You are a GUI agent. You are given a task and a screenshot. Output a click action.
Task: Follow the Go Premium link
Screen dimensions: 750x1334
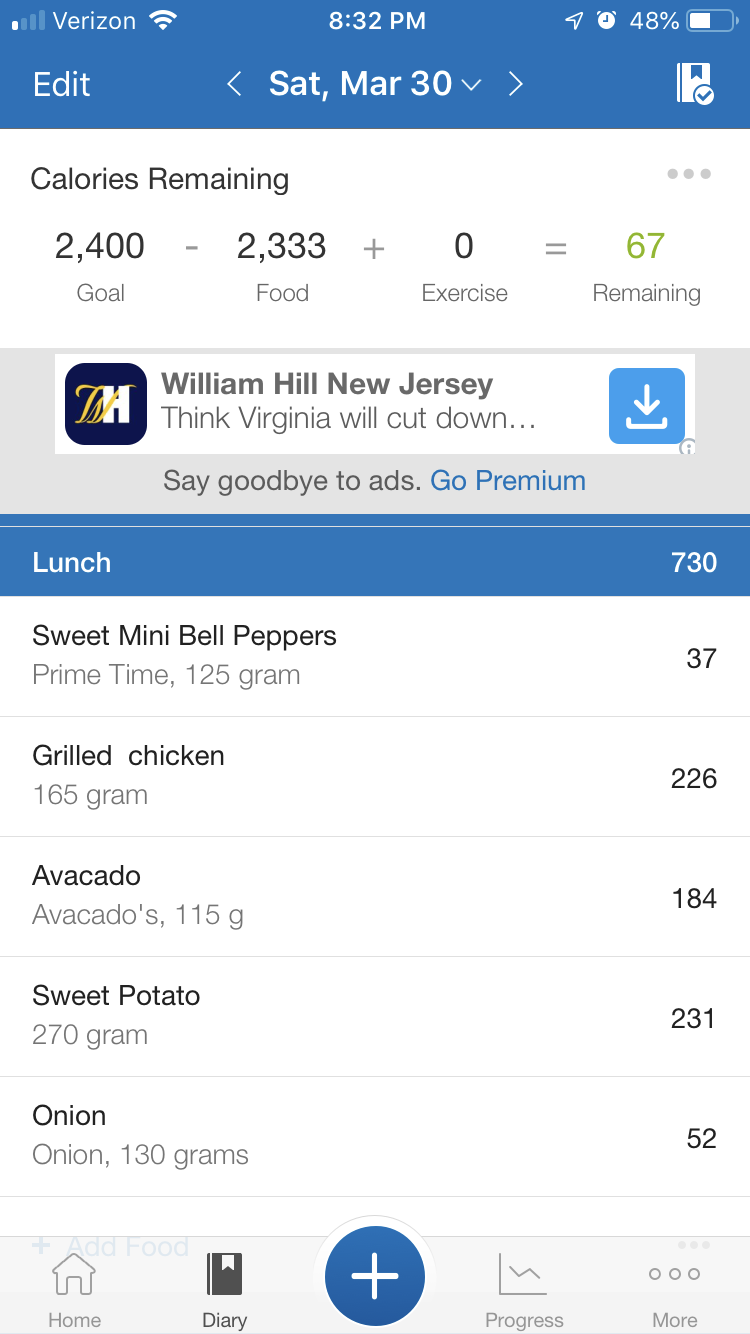point(508,481)
